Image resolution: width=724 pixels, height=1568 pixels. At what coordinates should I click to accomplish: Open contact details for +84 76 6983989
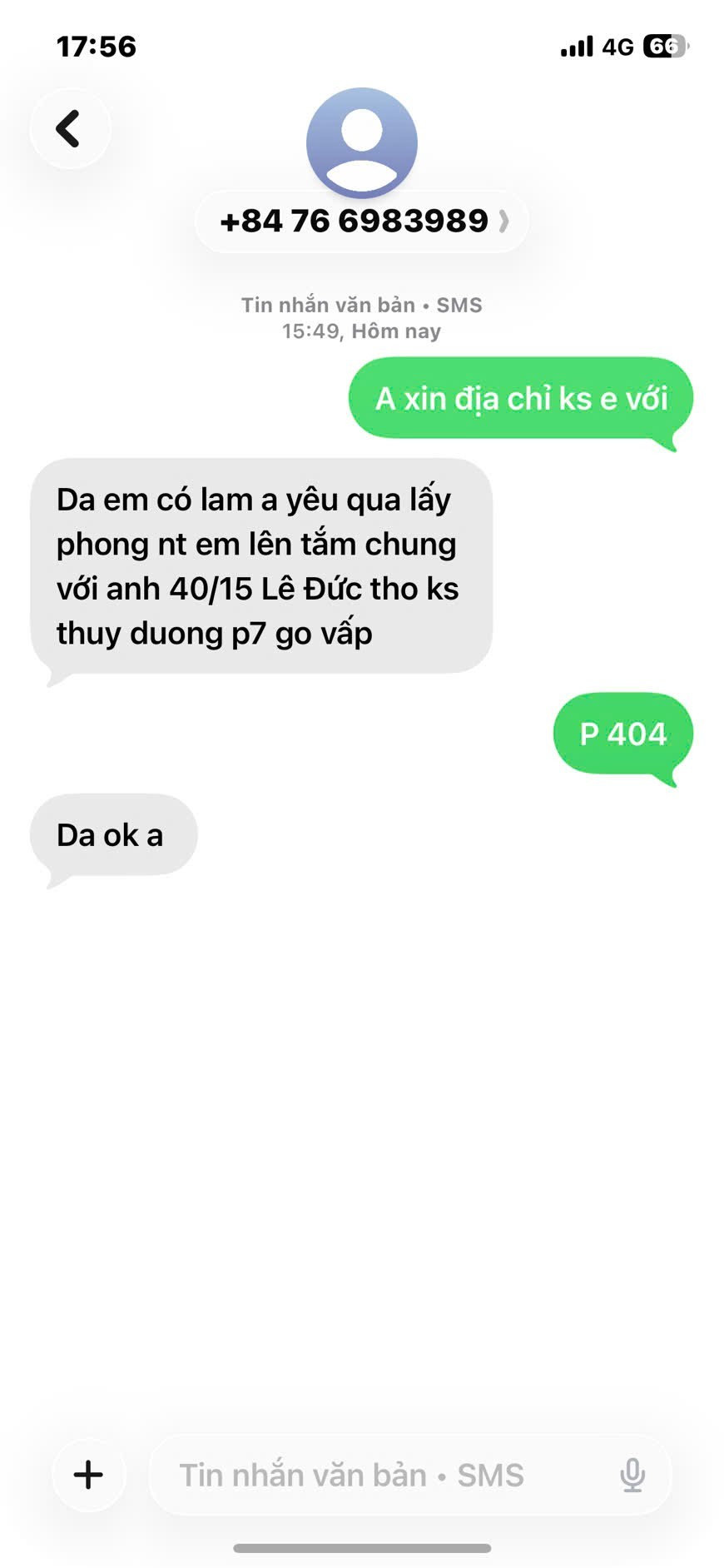(362, 222)
